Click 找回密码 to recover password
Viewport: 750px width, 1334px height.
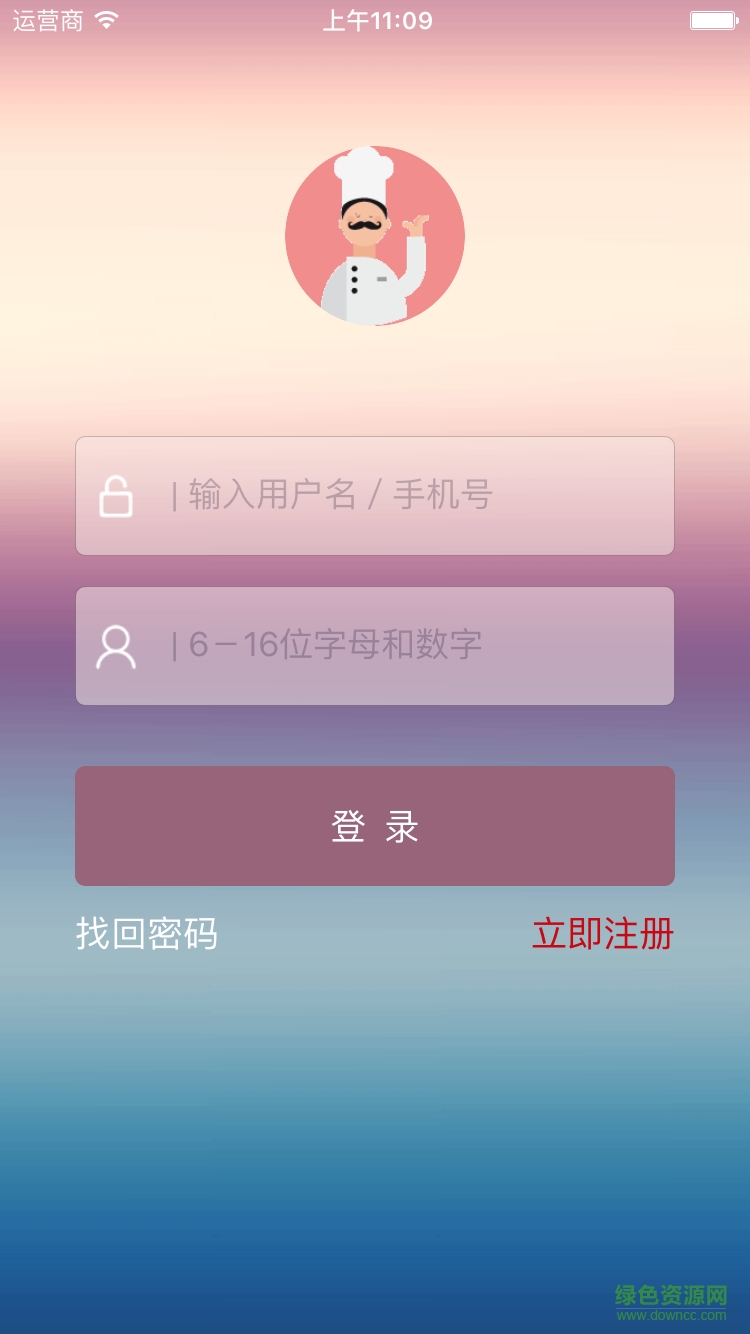pyautogui.click(x=147, y=934)
